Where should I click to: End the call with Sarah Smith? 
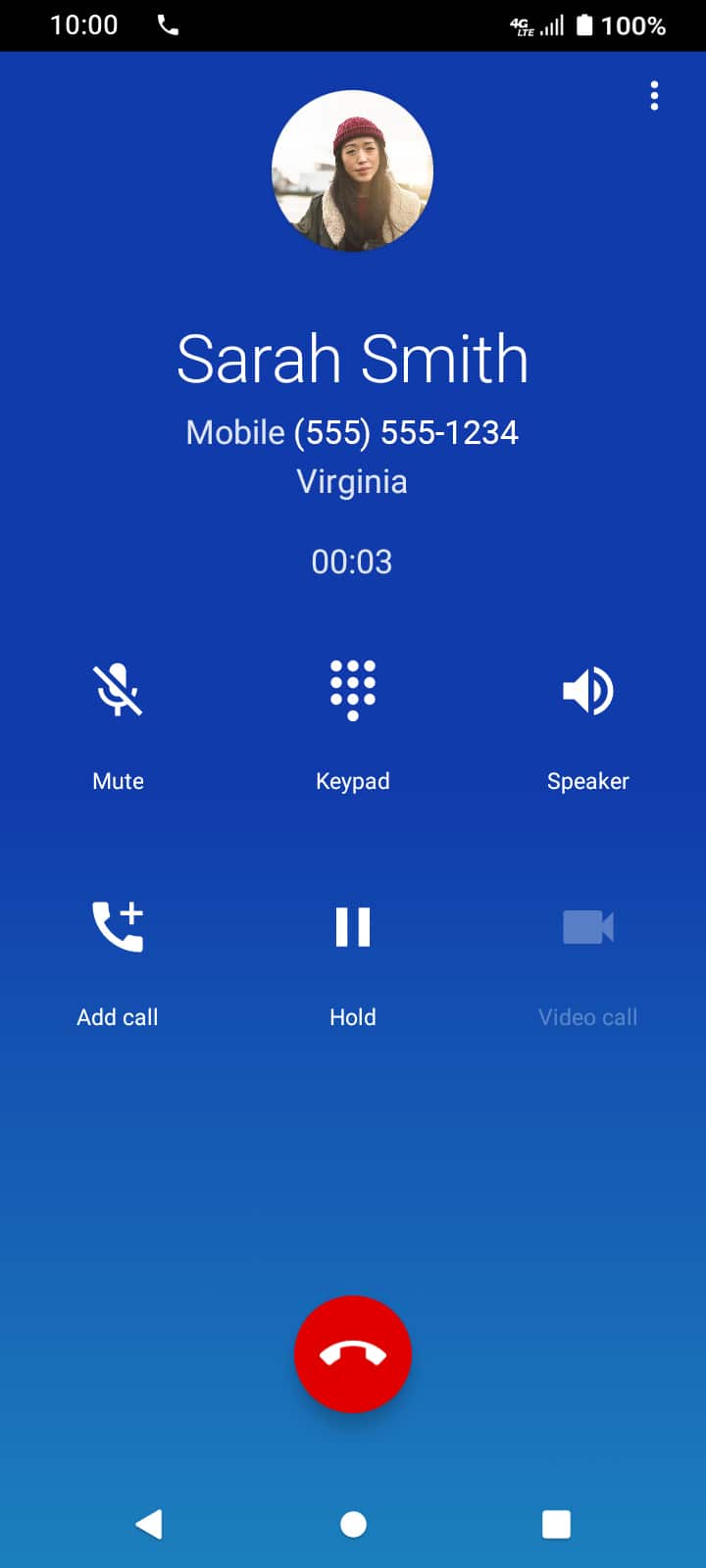(x=353, y=1354)
